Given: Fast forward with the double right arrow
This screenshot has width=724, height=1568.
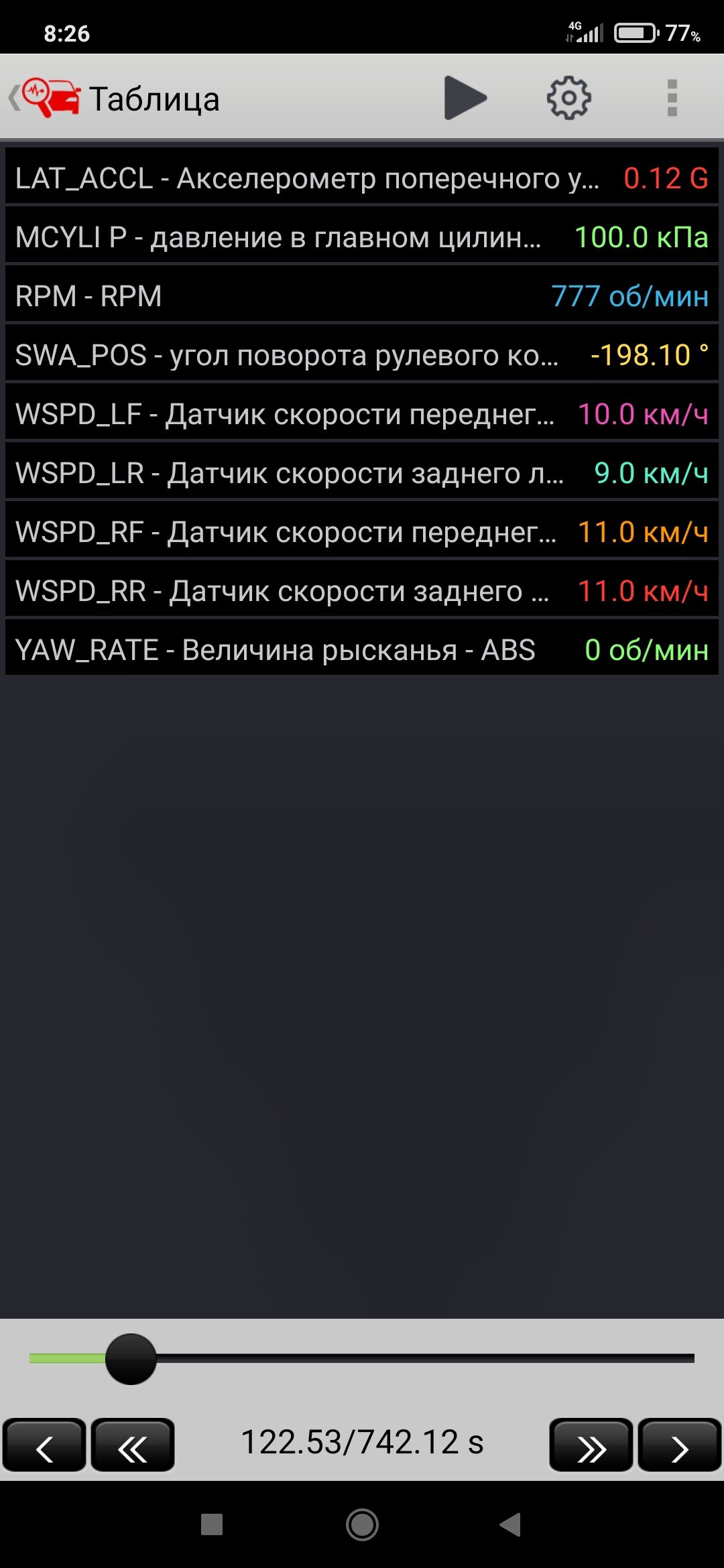Looking at the screenshot, I should pyautogui.click(x=591, y=1445).
